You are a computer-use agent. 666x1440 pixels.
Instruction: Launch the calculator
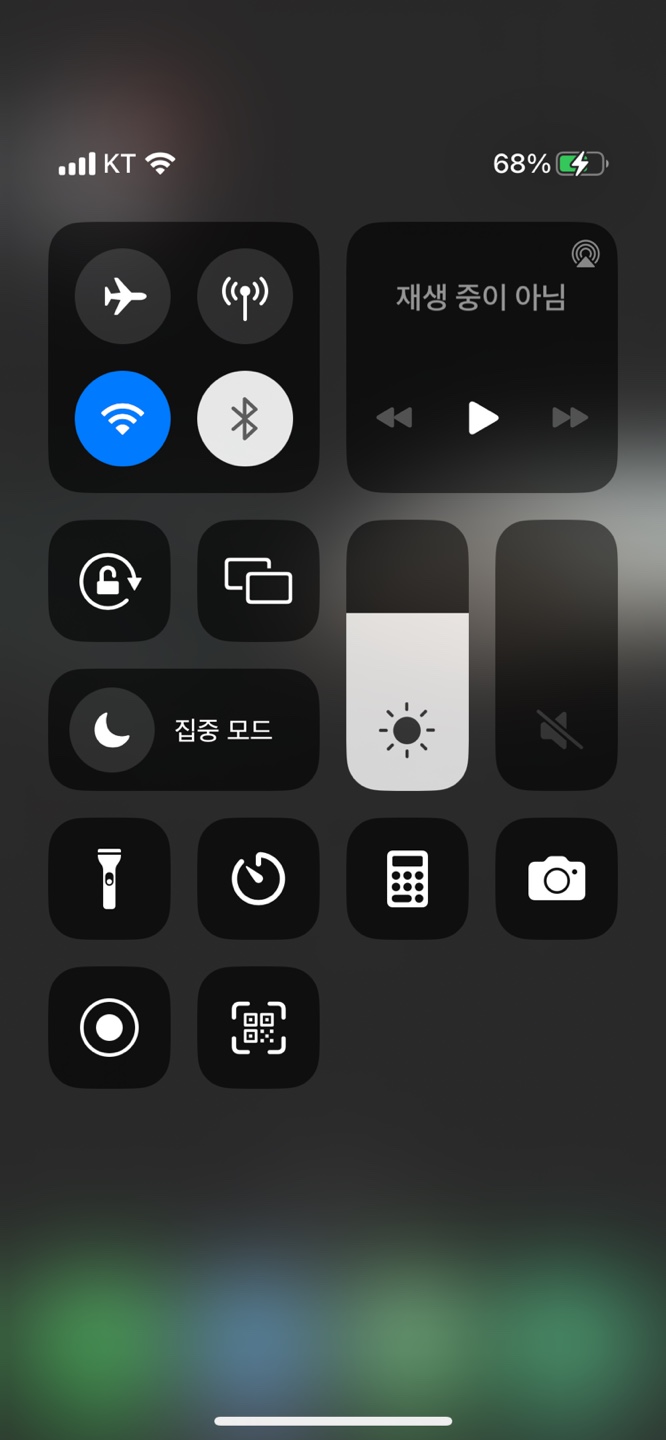[x=407, y=878]
